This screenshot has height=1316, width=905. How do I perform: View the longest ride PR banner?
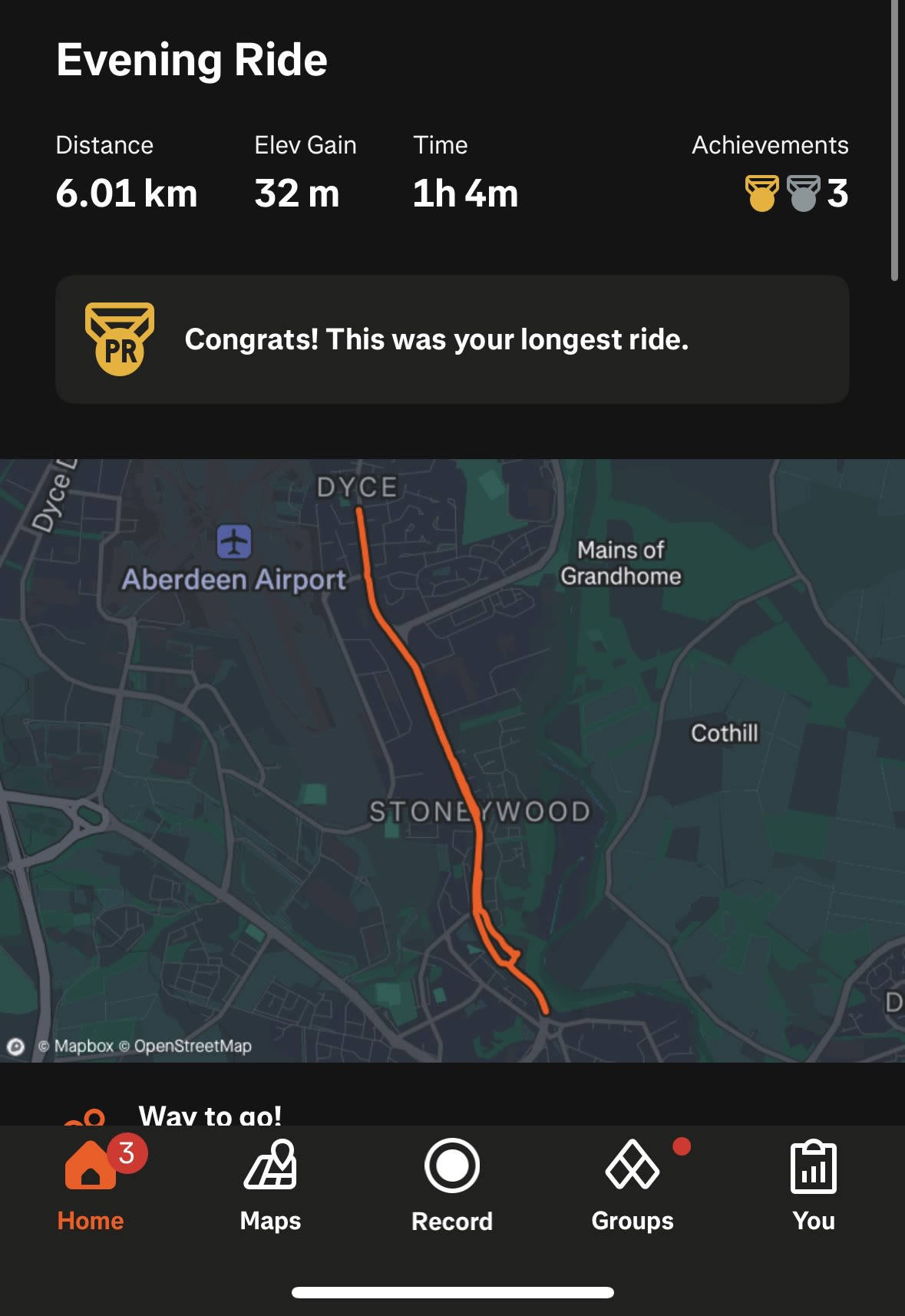pyautogui.click(x=452, y=339)
